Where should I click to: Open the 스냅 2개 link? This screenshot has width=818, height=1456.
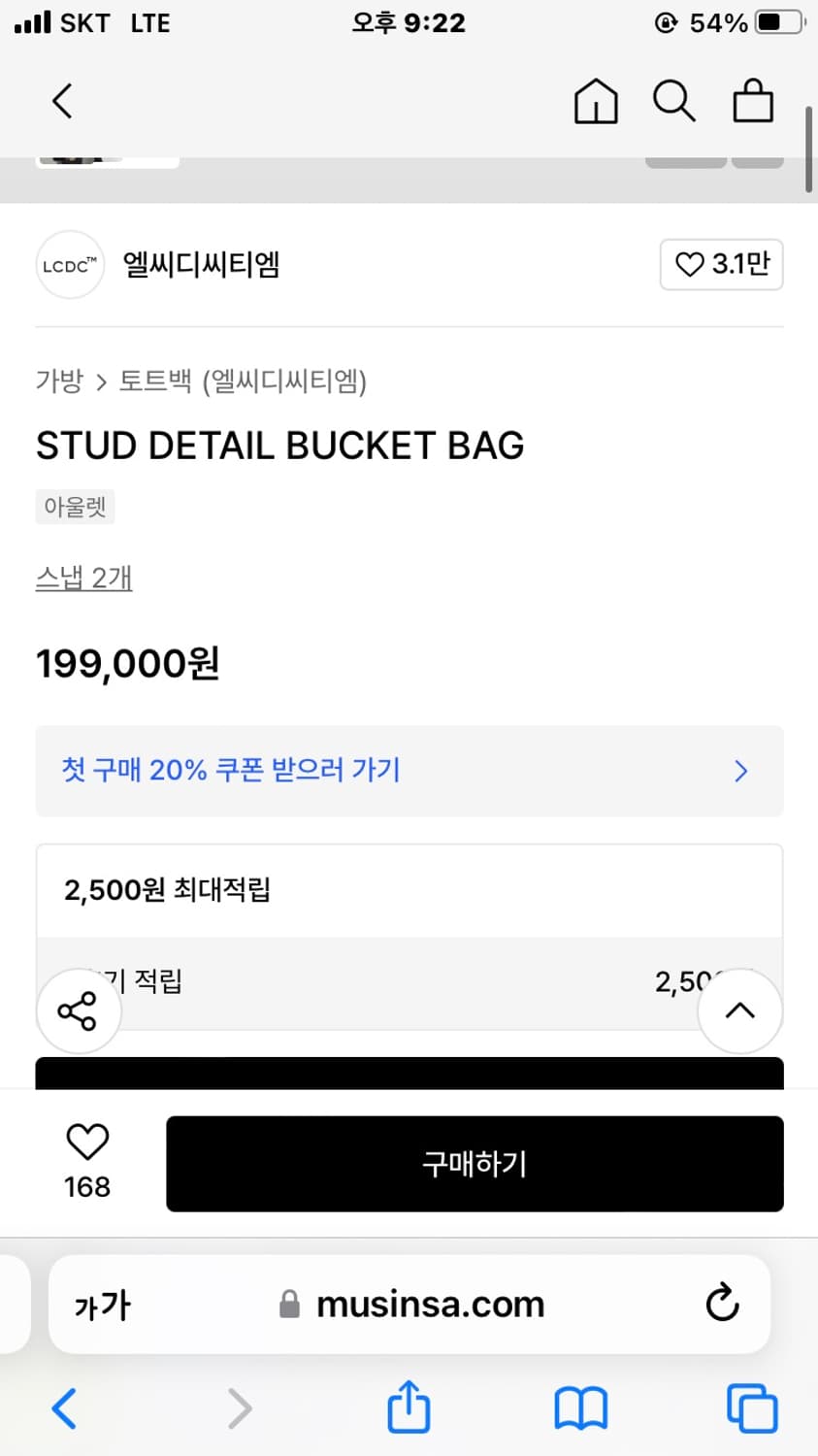(x=83, y=577)
